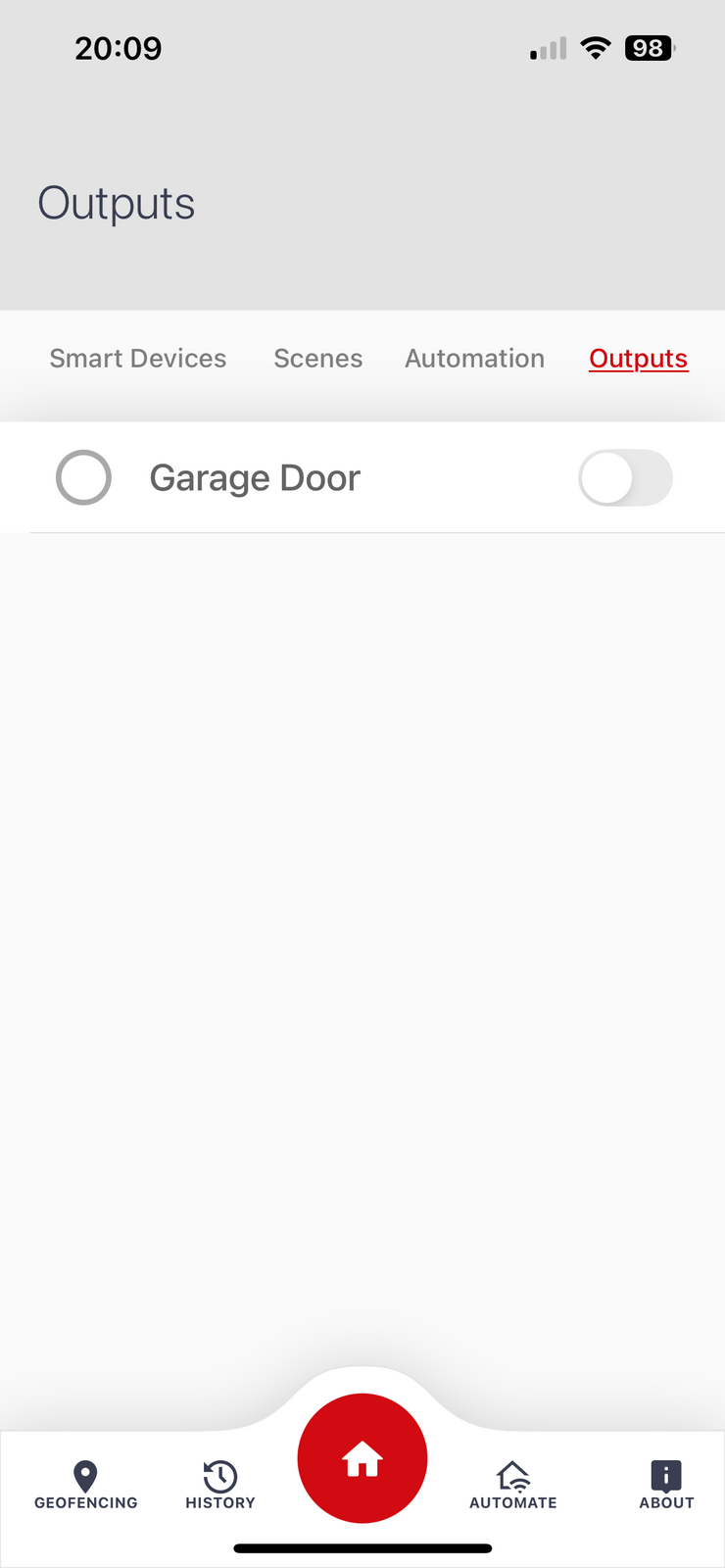Tap the red home button
Image resolution: width=725 pixels, height=1568 pixels.
point(362,1458)
